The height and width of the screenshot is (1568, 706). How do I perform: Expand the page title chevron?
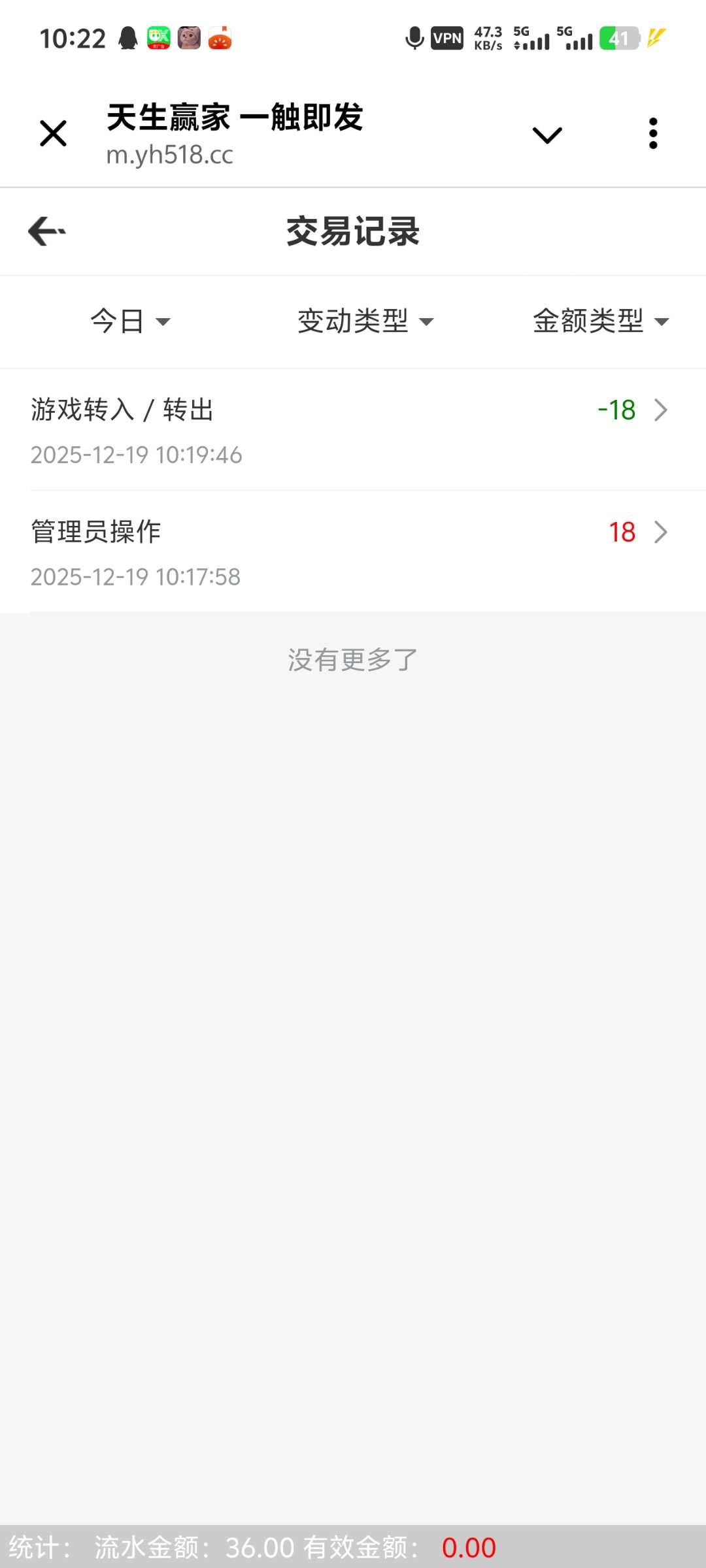pos(547,135)
